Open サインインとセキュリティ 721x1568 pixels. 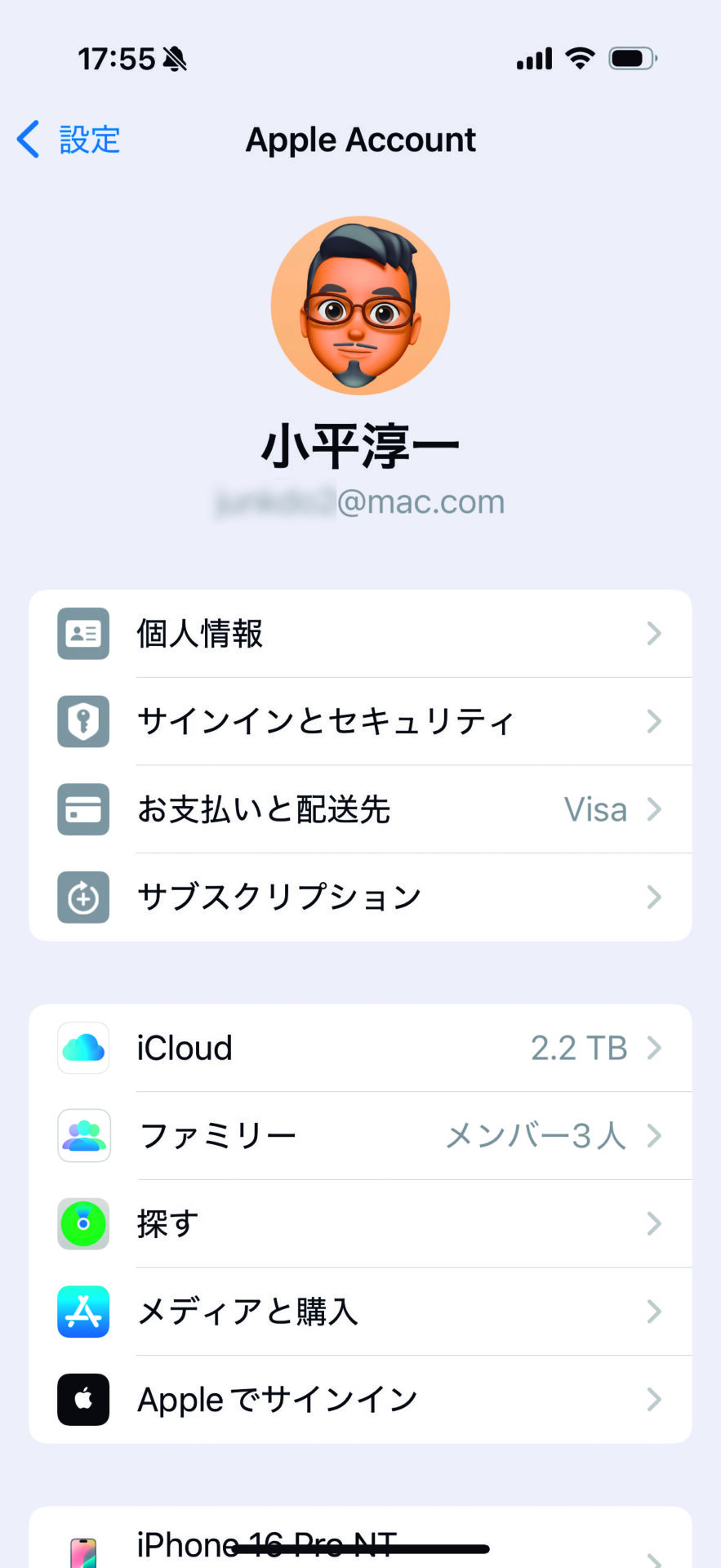click(x=360, y=722)
